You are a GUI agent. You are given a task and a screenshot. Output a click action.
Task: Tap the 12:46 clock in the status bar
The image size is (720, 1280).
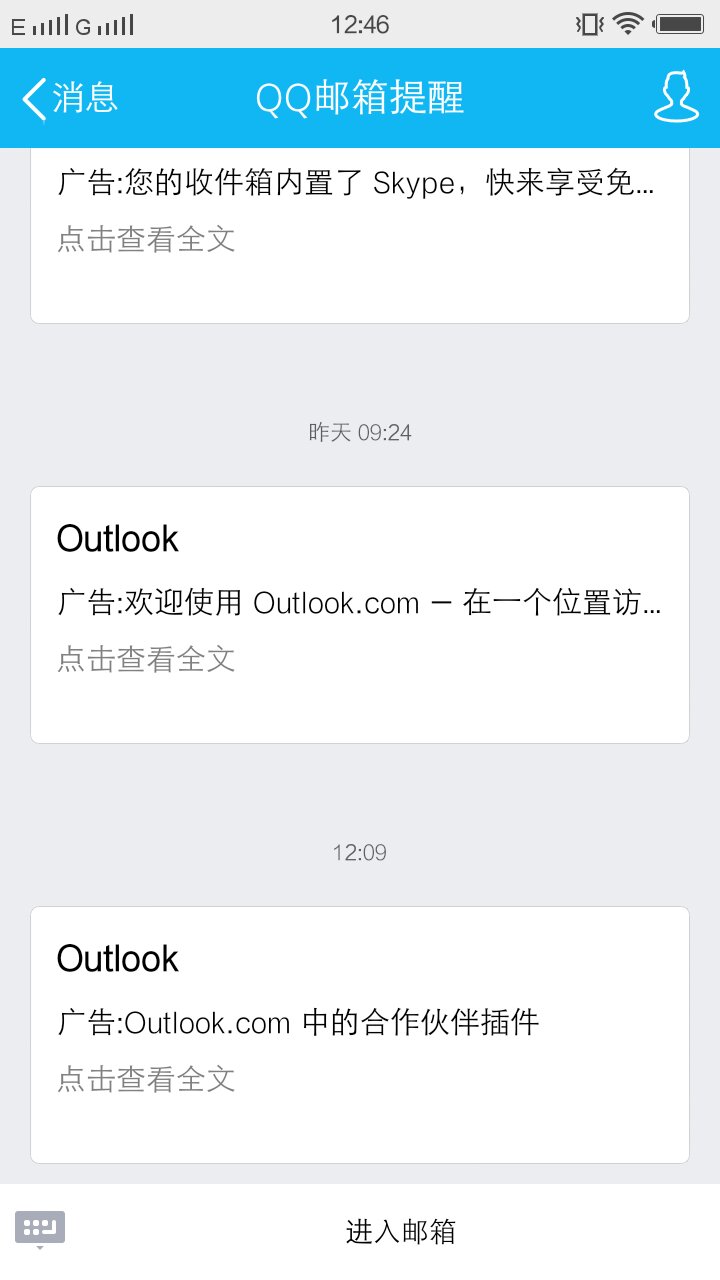tap(360, 24)
